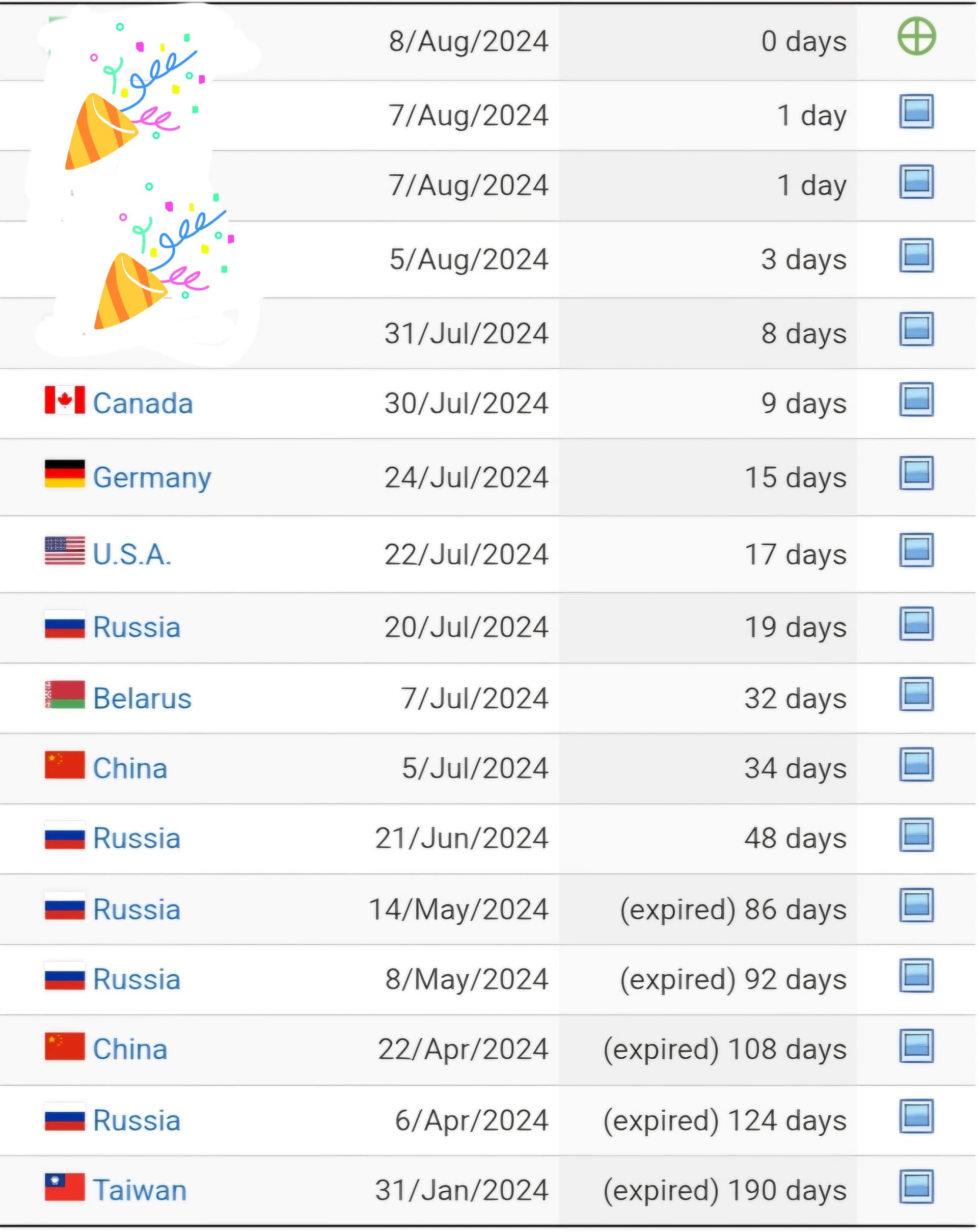Image resolution: width=978 pixels, height=1232 pixels.
Task: Follow the U.S.A. link
Action: (x=132, y=554)
